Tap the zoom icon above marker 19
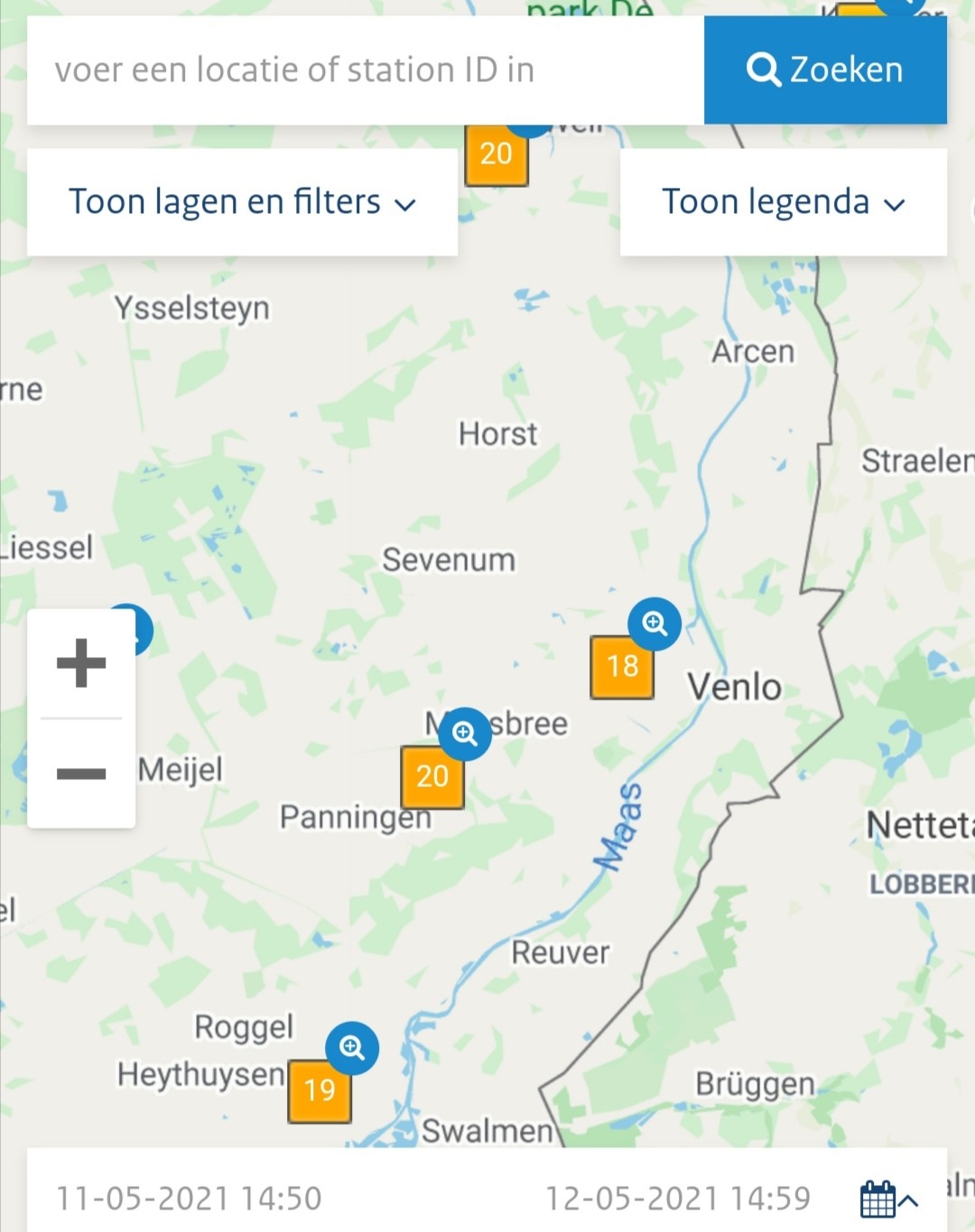 tap(352, 1048)
